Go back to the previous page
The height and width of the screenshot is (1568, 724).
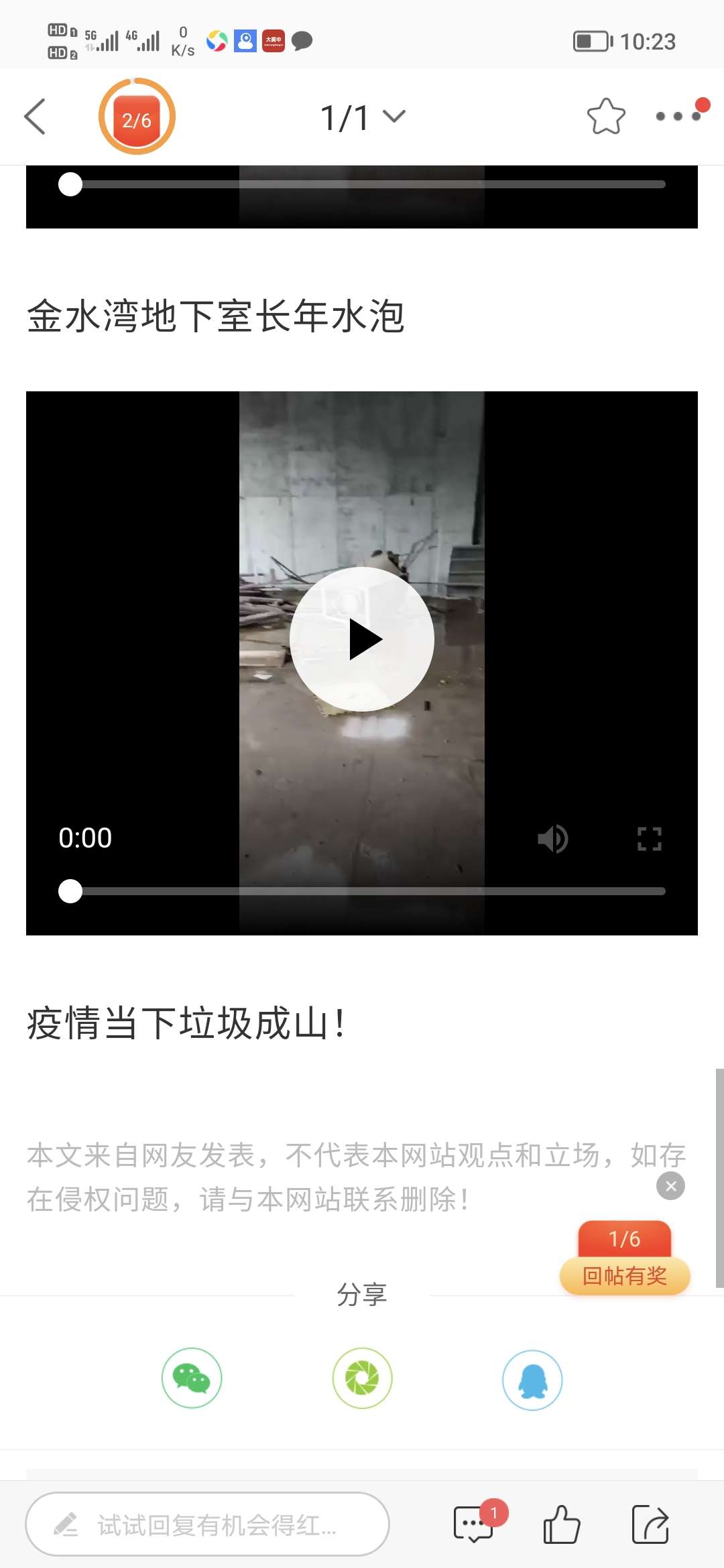(35, 117)
